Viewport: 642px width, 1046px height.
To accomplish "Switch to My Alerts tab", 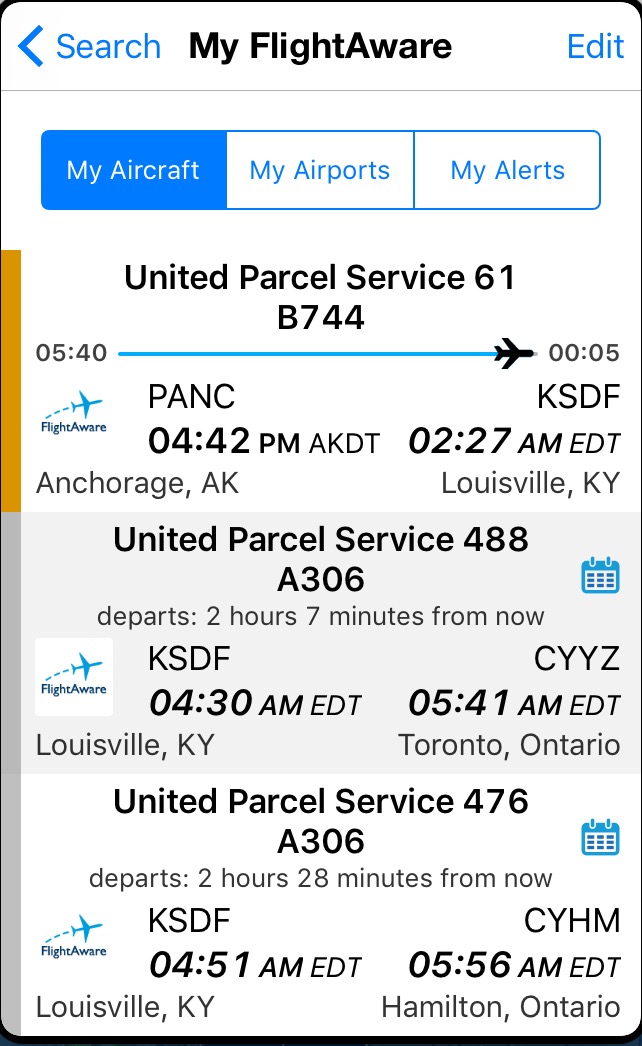I will tap(507, 170).
